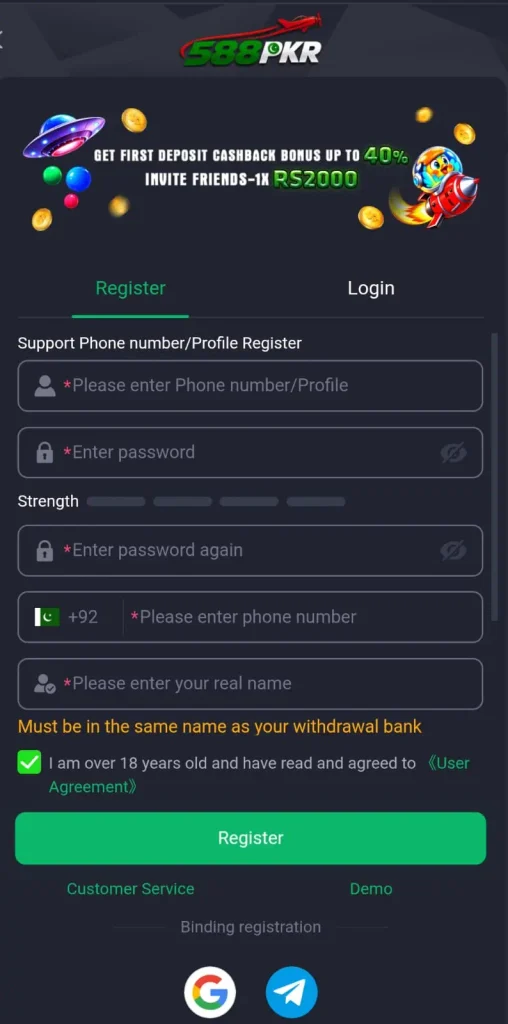
Task: Tap the green Register button
Action: point(251,839)
